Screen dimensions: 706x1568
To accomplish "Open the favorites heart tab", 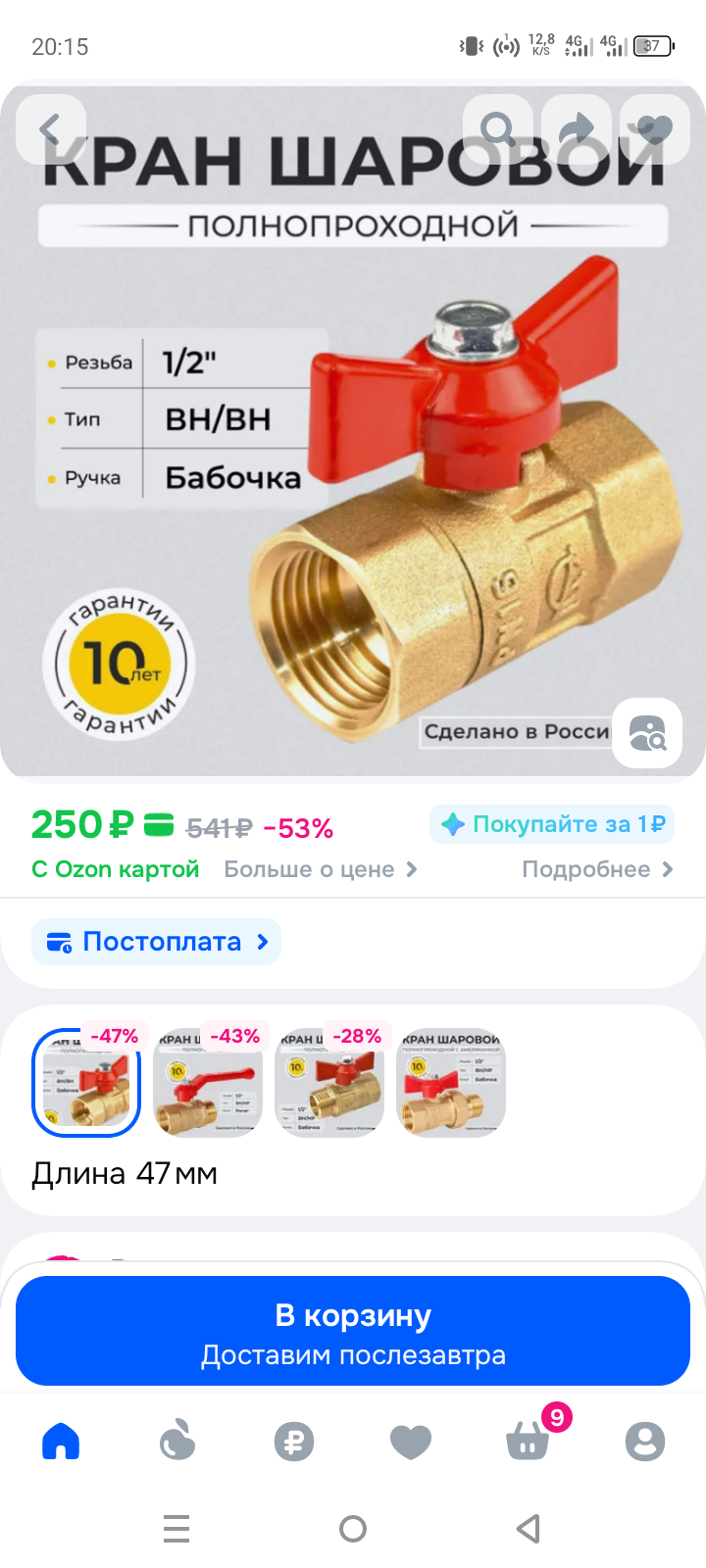I will click(x=411, y=1442).
